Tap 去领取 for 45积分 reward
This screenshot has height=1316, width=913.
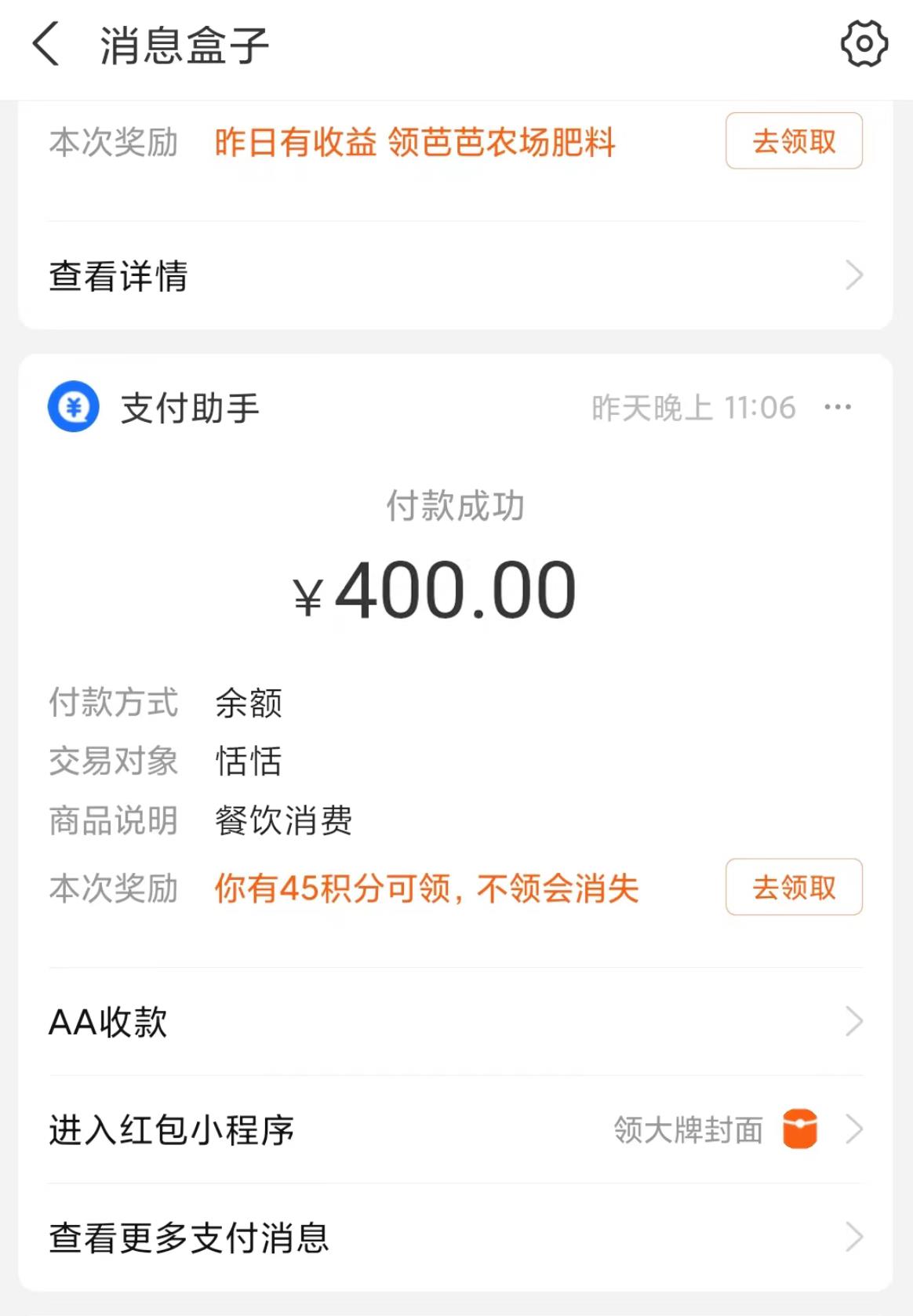coord(793,888)
